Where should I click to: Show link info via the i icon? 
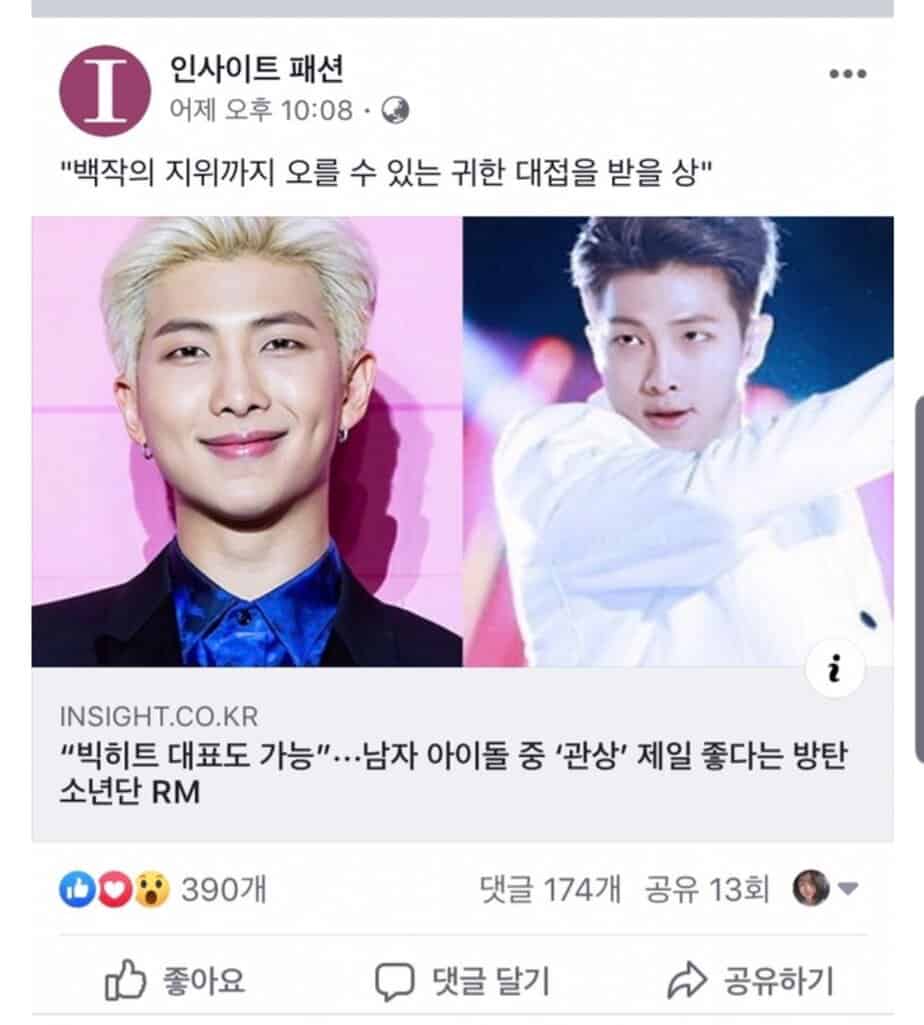tap(834, 667)
